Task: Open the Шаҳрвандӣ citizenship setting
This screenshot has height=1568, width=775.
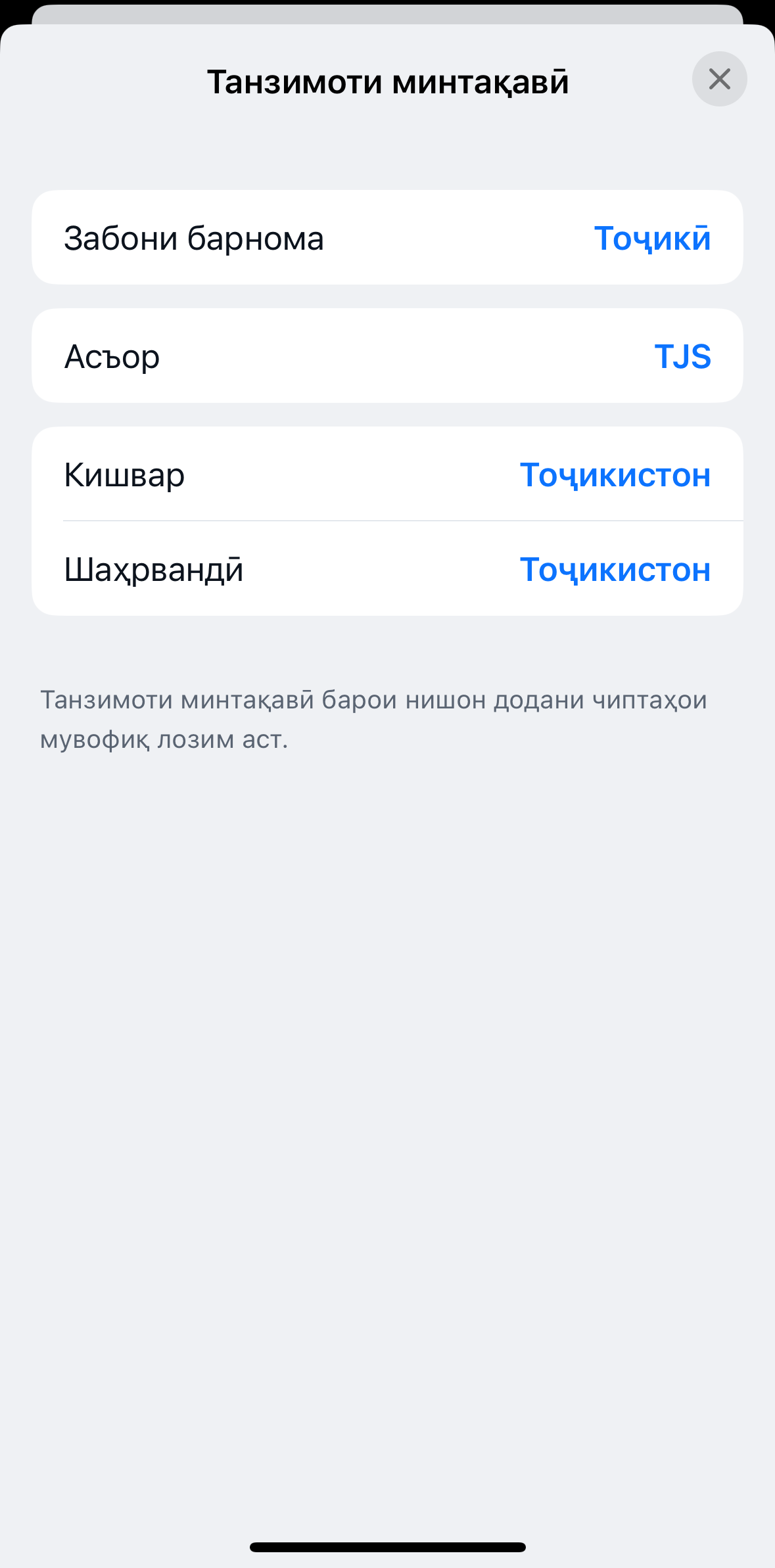Action: click(387, 568)
